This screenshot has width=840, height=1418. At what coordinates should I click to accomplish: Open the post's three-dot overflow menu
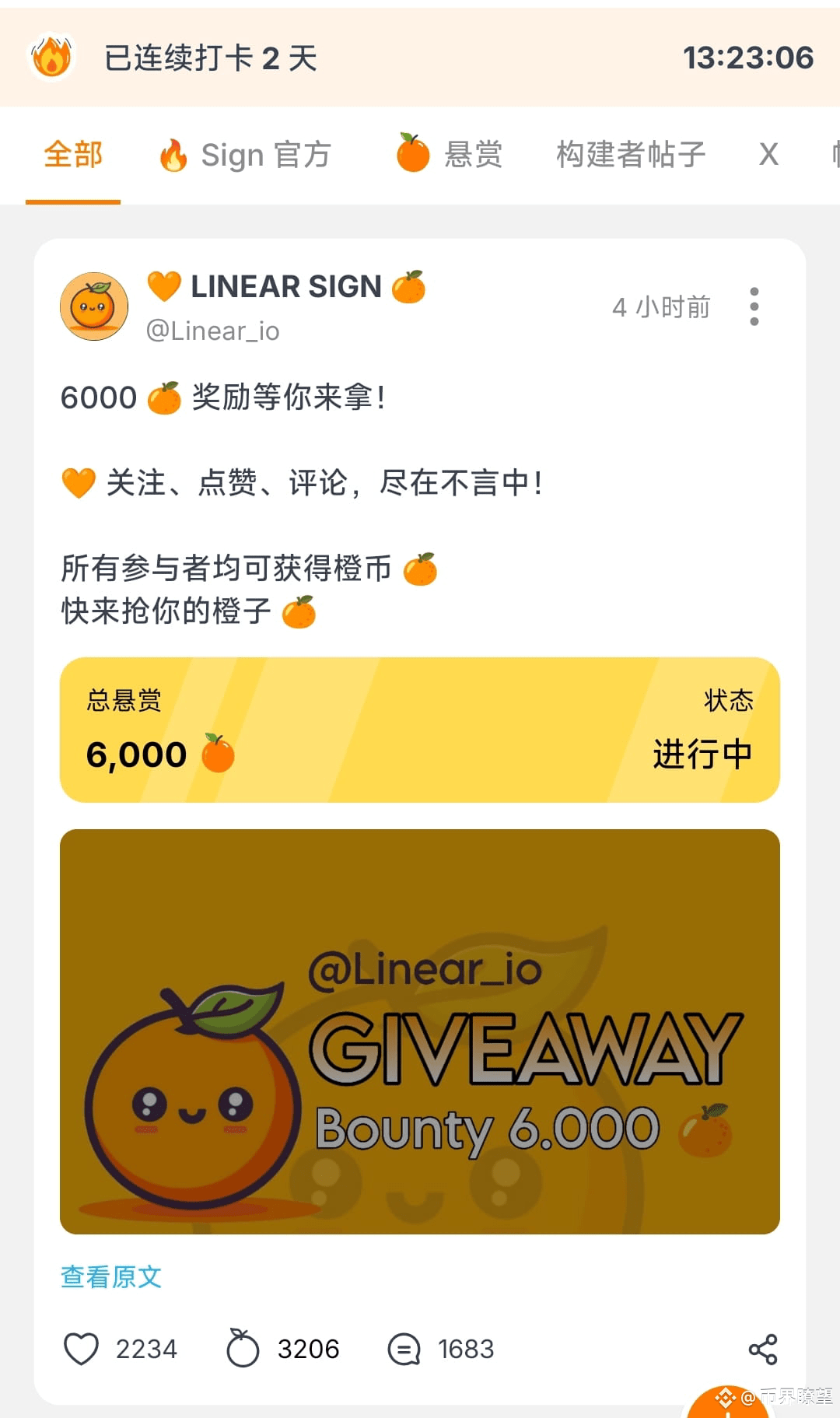[x=754, y=306]
